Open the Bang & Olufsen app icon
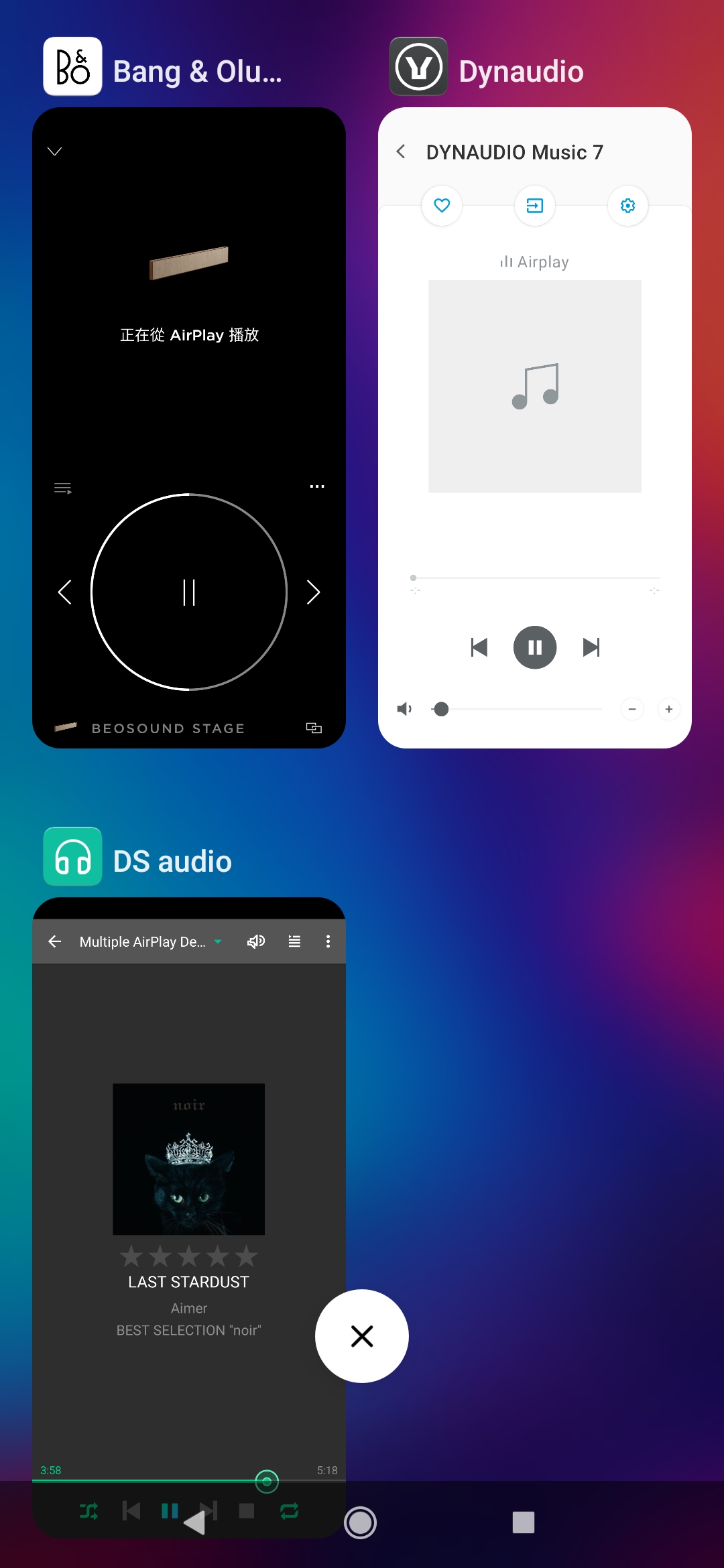Screen dimensions: 724x1568 click(x=72, y=66)
